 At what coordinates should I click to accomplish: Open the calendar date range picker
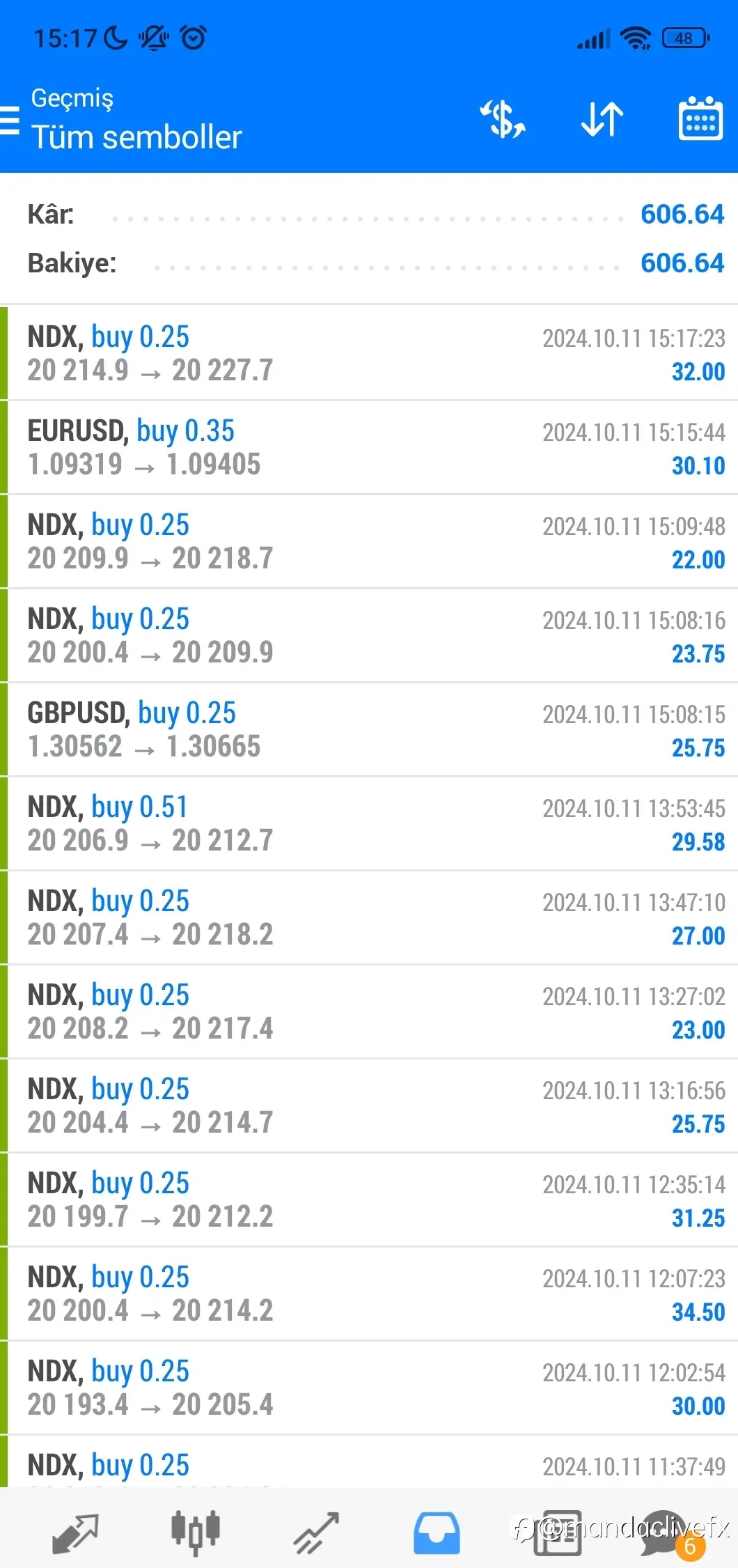[x=700, y=118]
